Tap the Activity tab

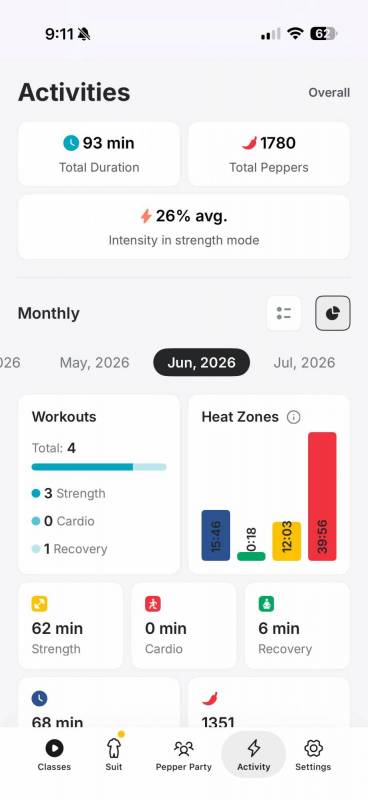(x=254, y=755)
